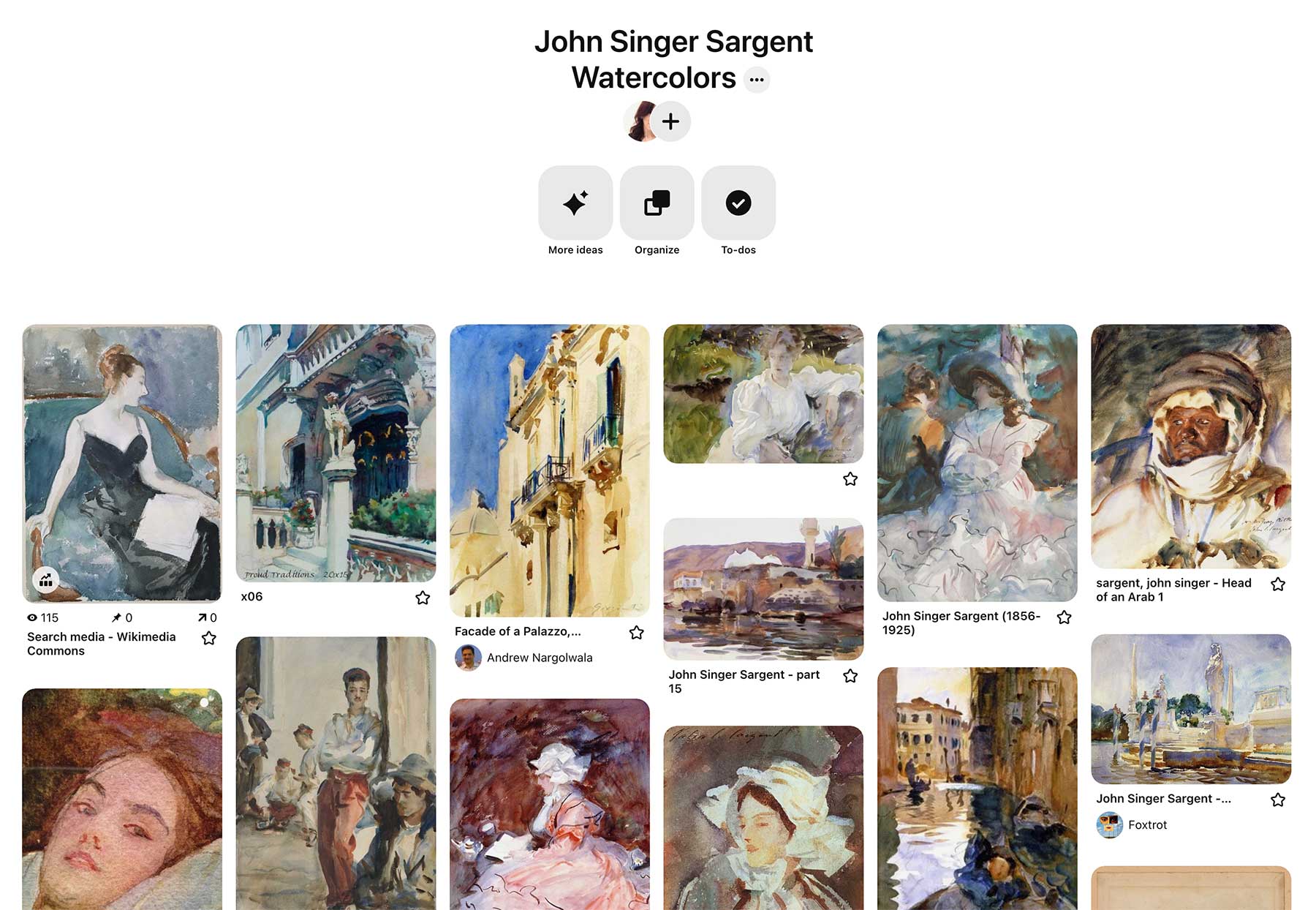Star the Facade of a Palazzo pin
Screen dimensions: 1316x910
pyautogui.click(x=637, y=633)
